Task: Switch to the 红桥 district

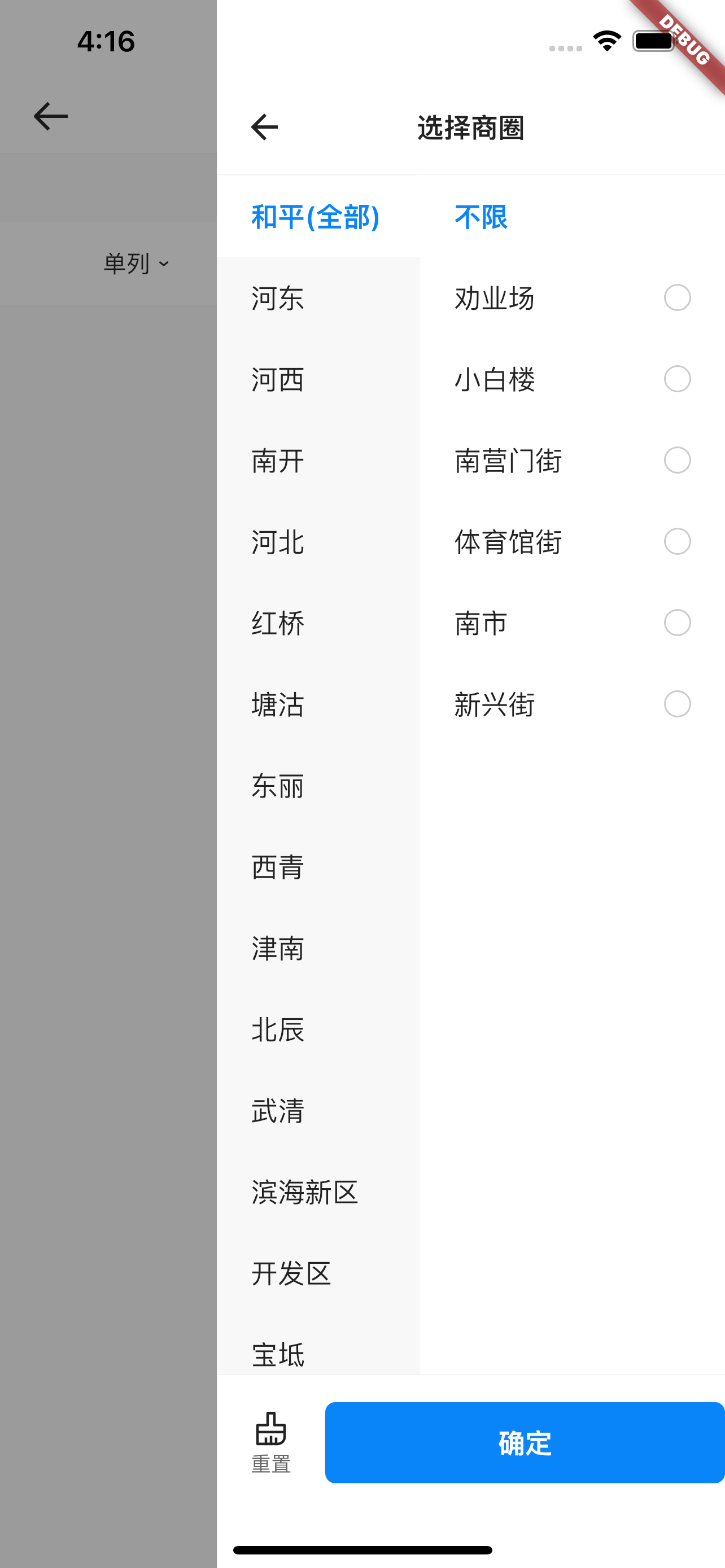Action: [x=278, y=623]
